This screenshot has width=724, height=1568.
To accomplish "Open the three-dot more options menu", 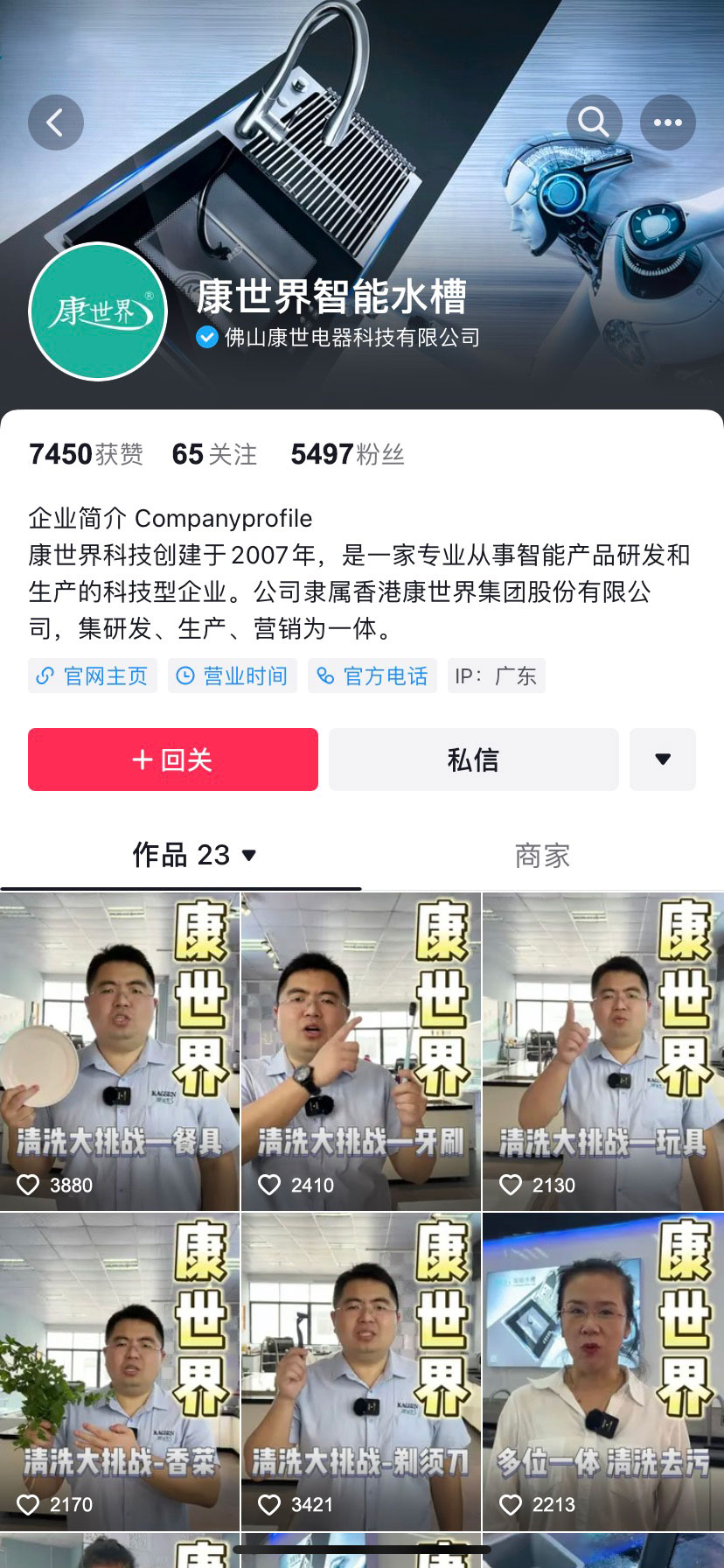I will (x=668, y=122).
